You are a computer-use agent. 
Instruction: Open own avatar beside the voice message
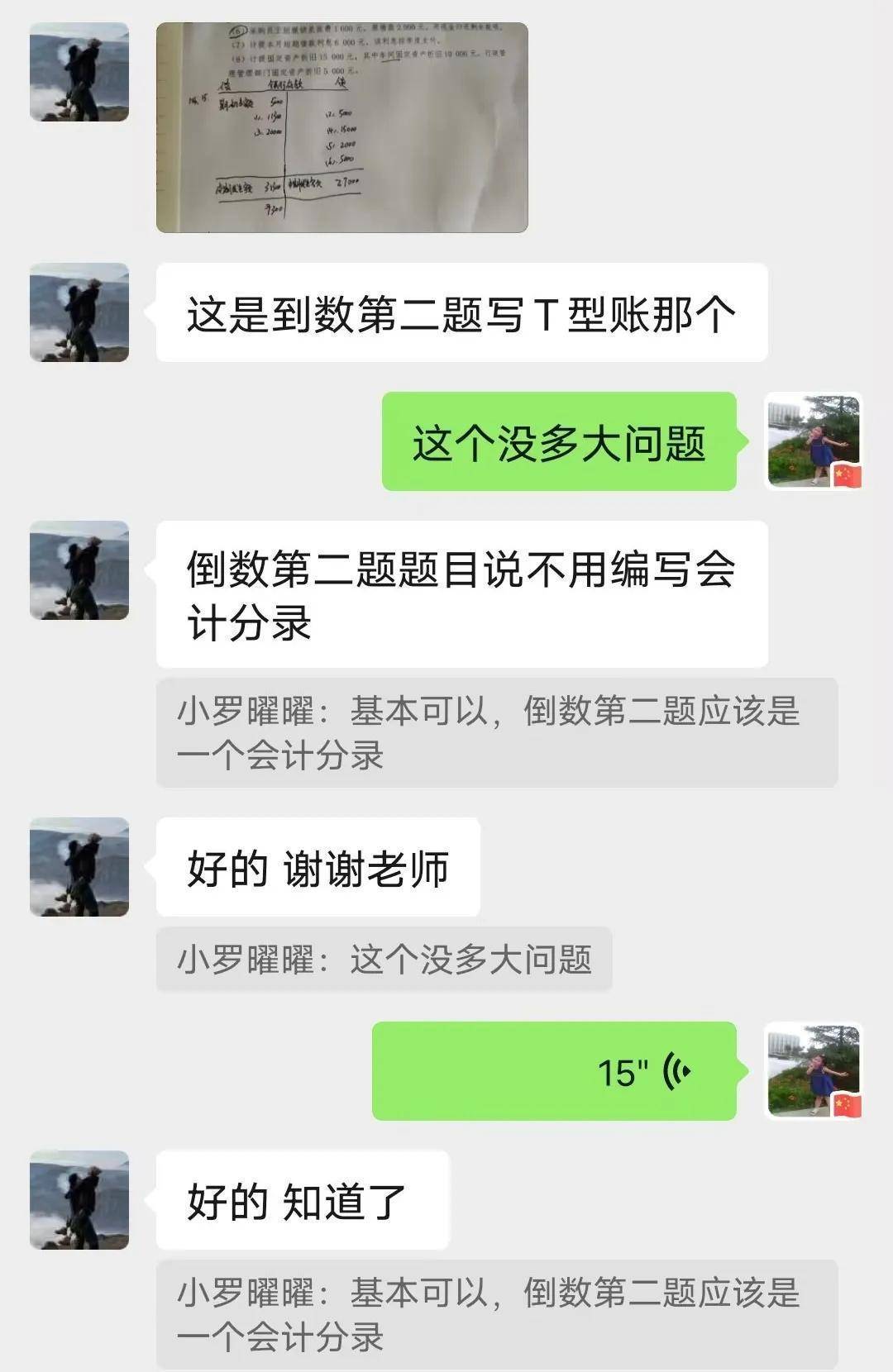814,1071
